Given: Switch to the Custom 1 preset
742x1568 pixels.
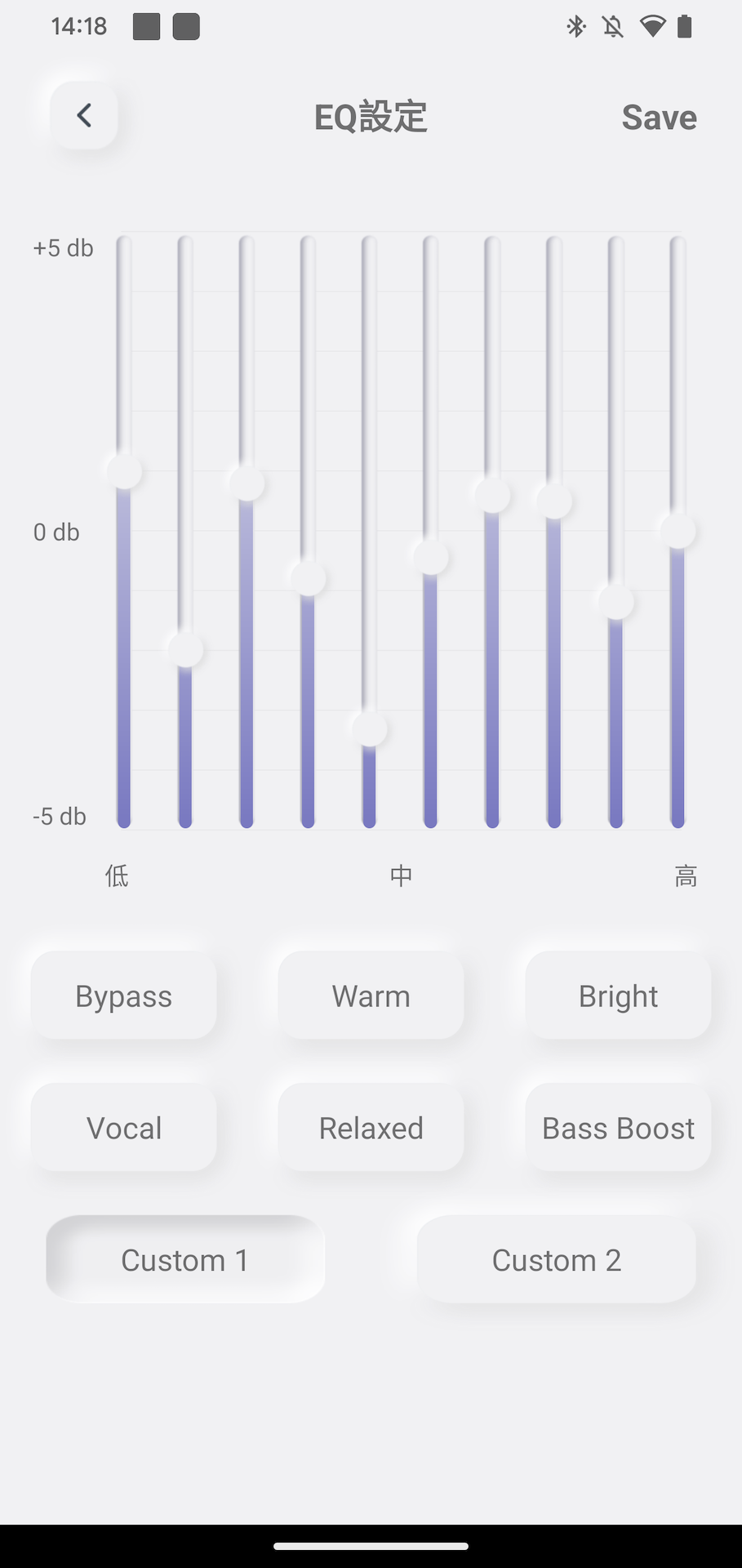Looking at the screenshot, I should pyautogui.click(x=184, y=1259).
